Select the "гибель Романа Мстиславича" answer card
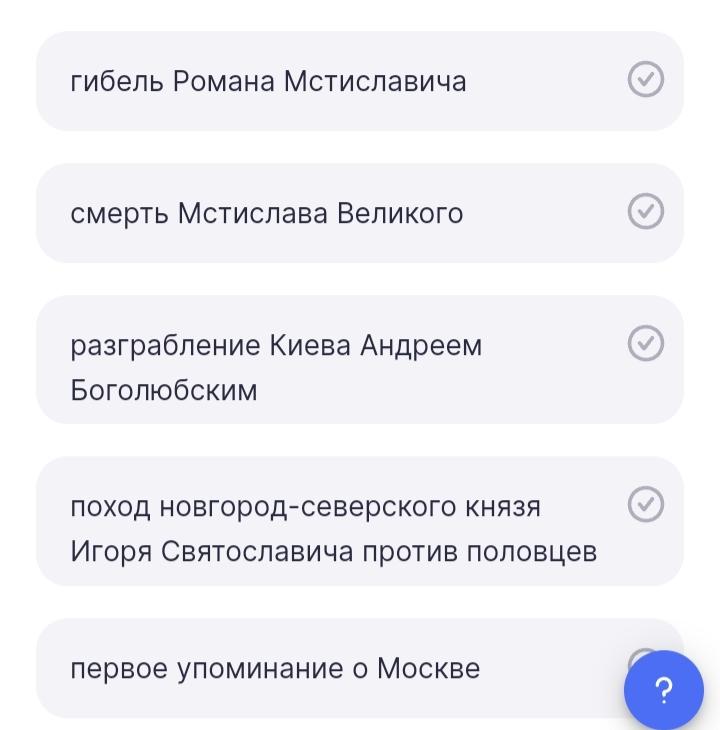Screen dimensions: 720x730 pos(300,80)
